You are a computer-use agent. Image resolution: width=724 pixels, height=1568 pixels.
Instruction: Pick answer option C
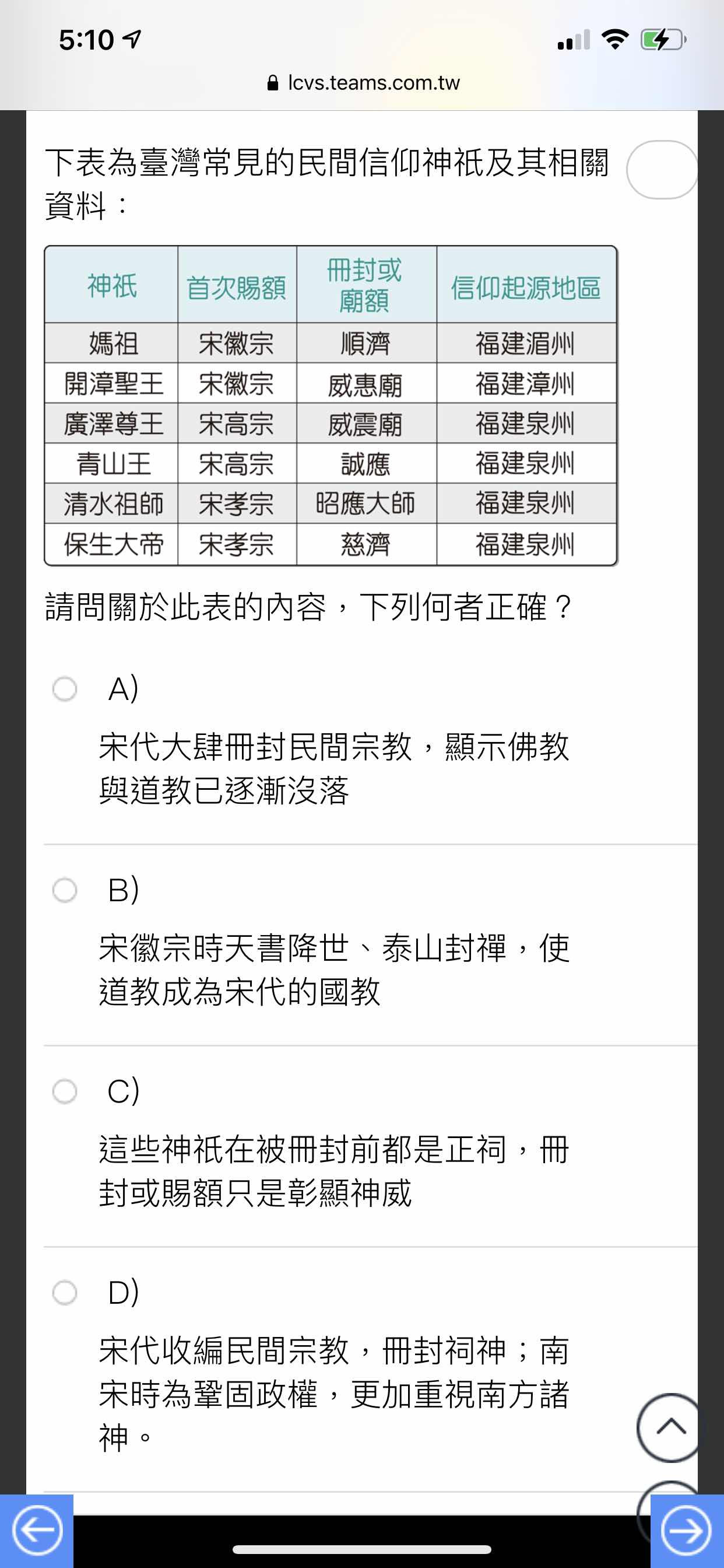click(65, 1091)
